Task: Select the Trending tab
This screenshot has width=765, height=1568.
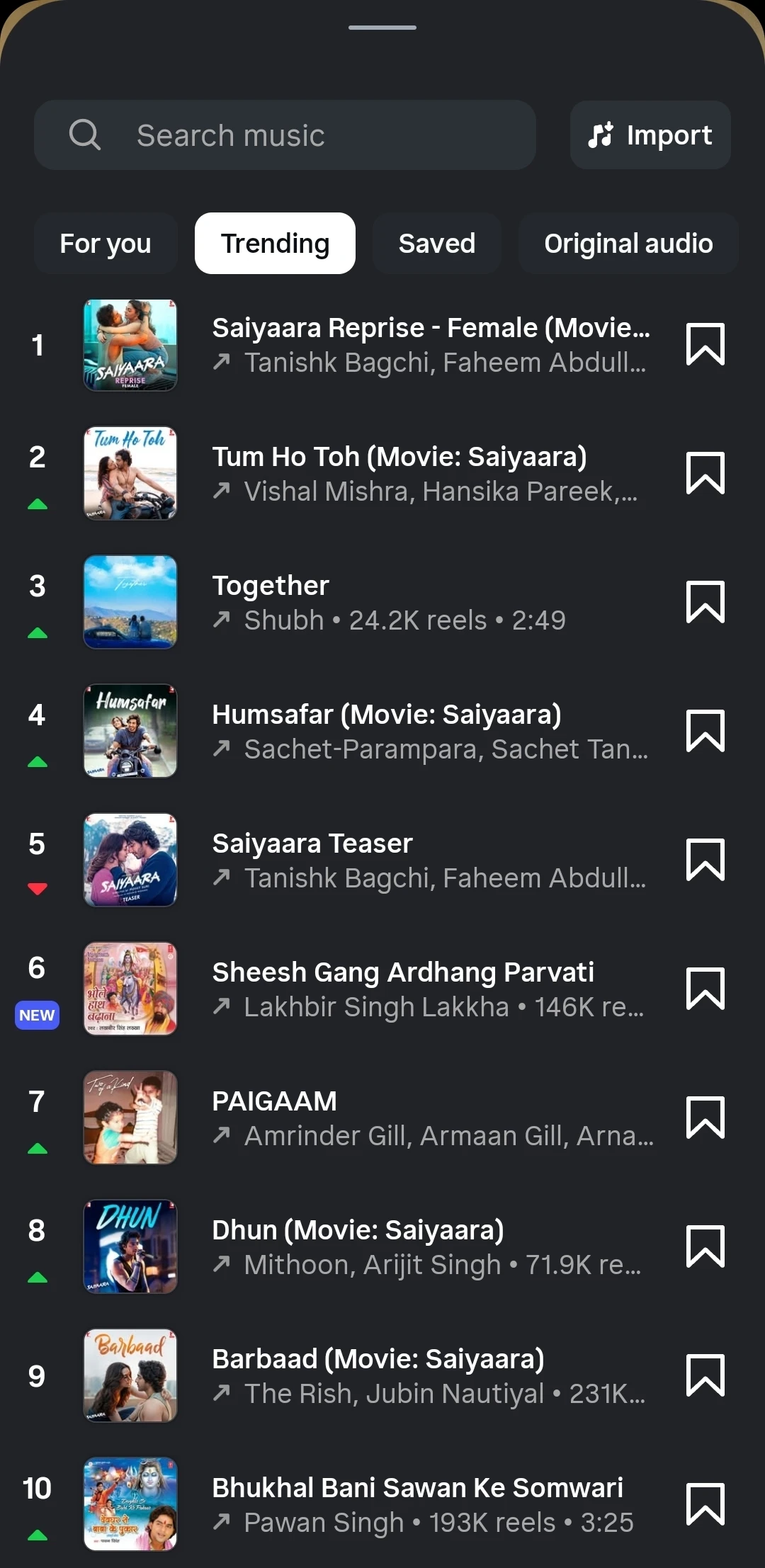Action: pyautogui.click(x=275, y=244)
